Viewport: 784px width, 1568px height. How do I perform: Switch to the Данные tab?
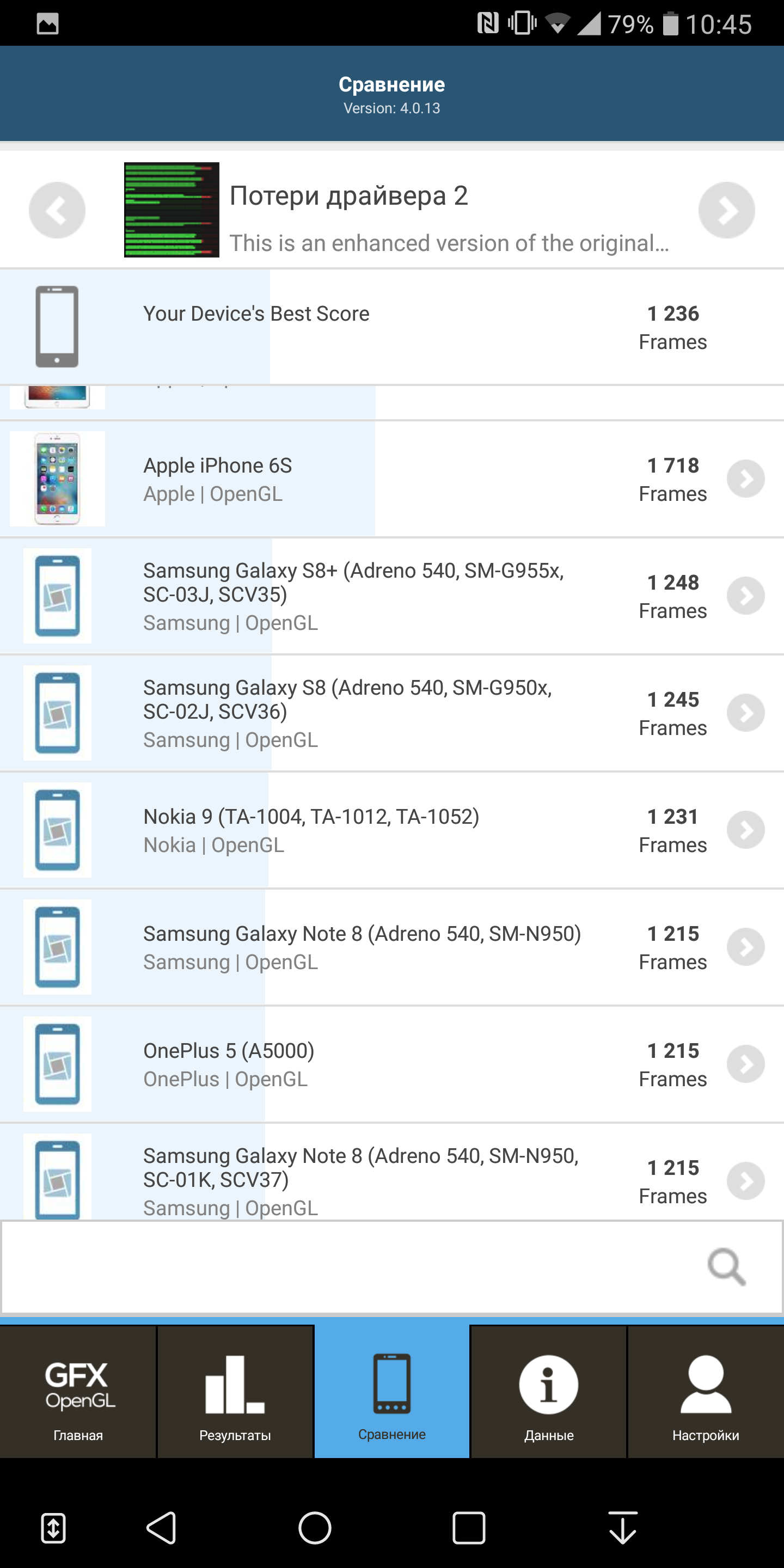(x=548, y=1392)
